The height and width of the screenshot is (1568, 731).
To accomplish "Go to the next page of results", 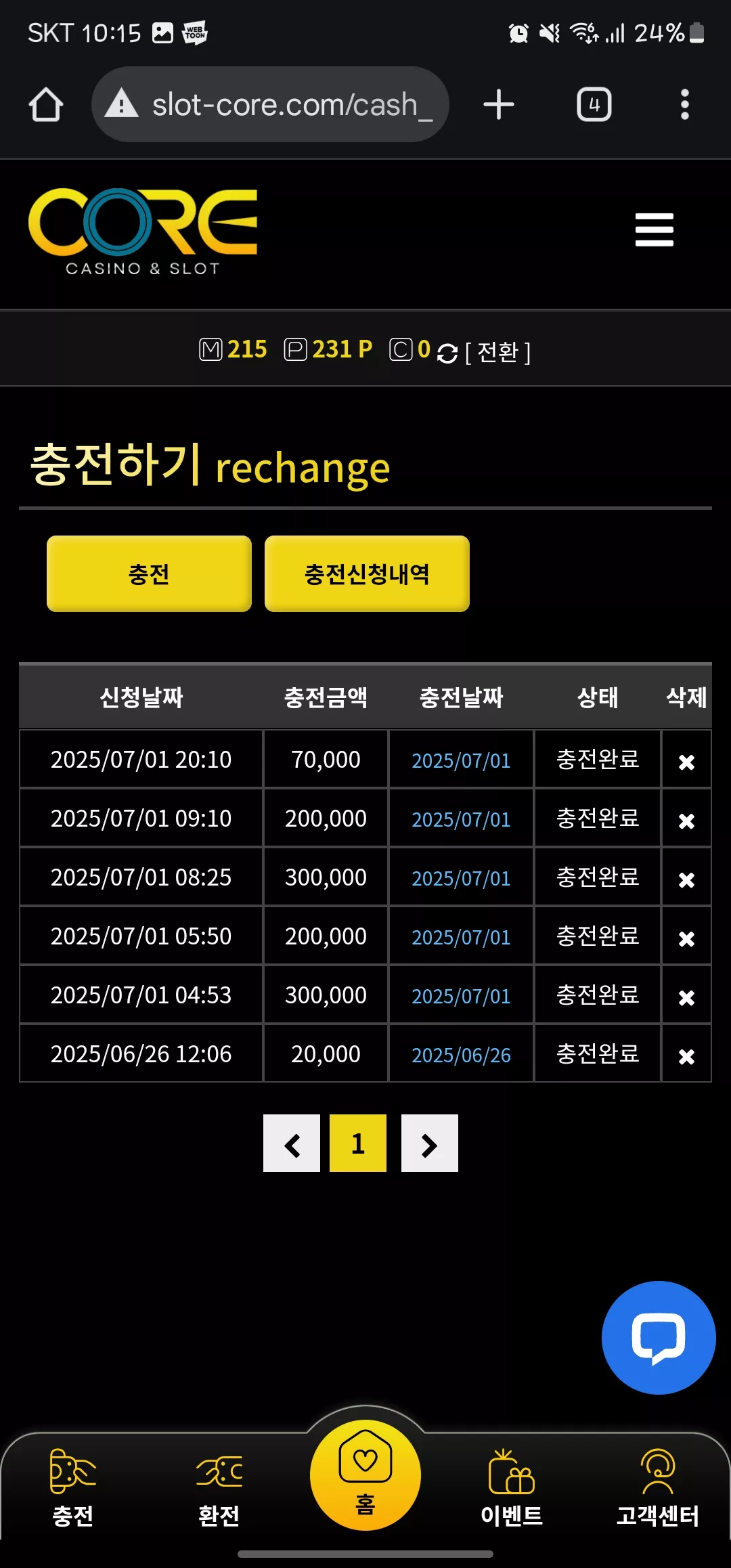I will point(430,1144).
